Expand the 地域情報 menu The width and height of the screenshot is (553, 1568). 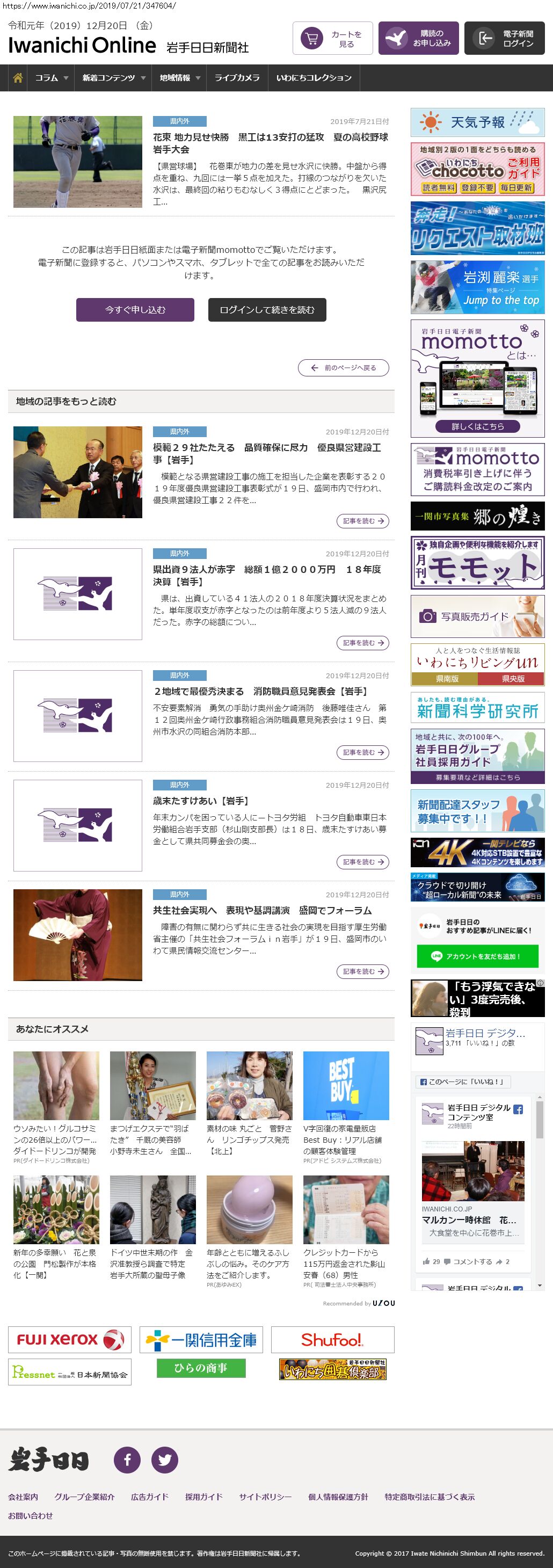[179, 78]
